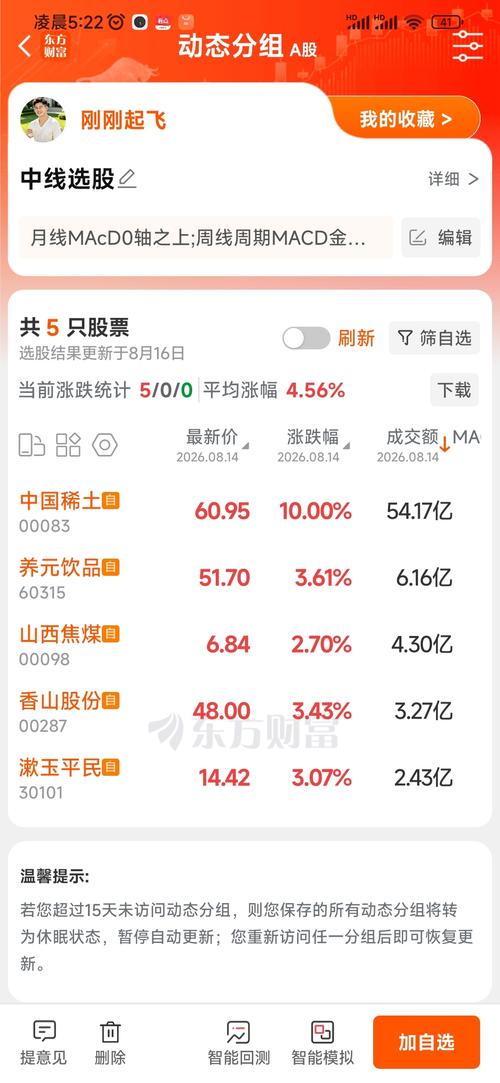Viewport: 500px width, 1083px height.
Task: Toggle the 刷新 auto-refresh switch
Action: click(307, 338)
